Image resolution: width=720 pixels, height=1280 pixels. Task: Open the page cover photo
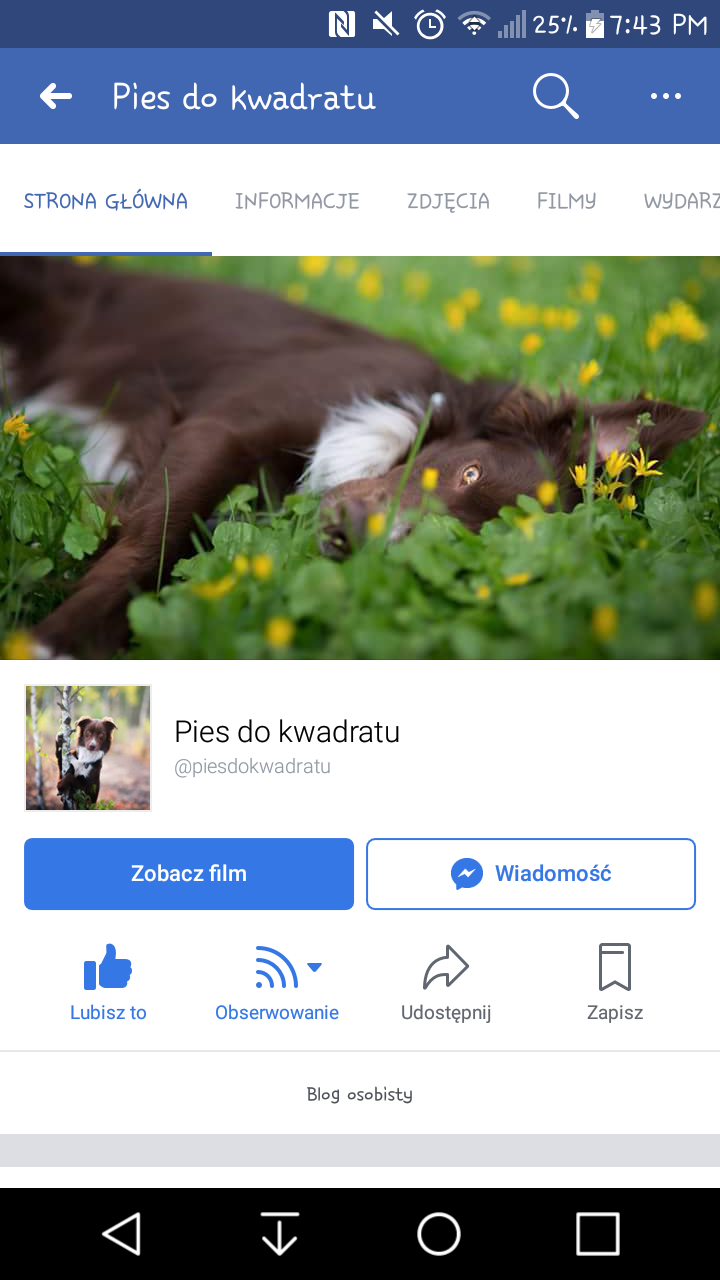point(360,457)
